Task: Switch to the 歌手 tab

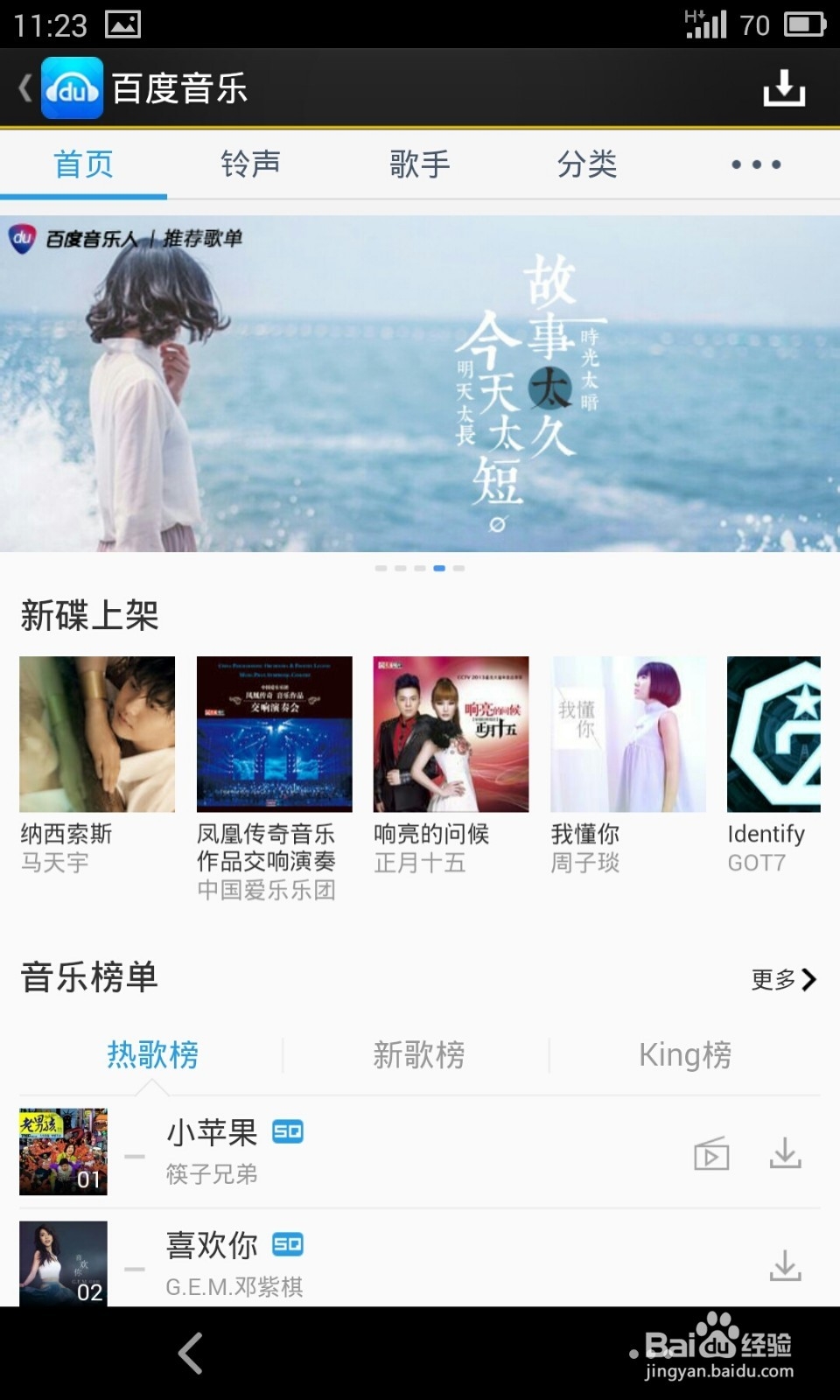Action: [x=419, y=164]
